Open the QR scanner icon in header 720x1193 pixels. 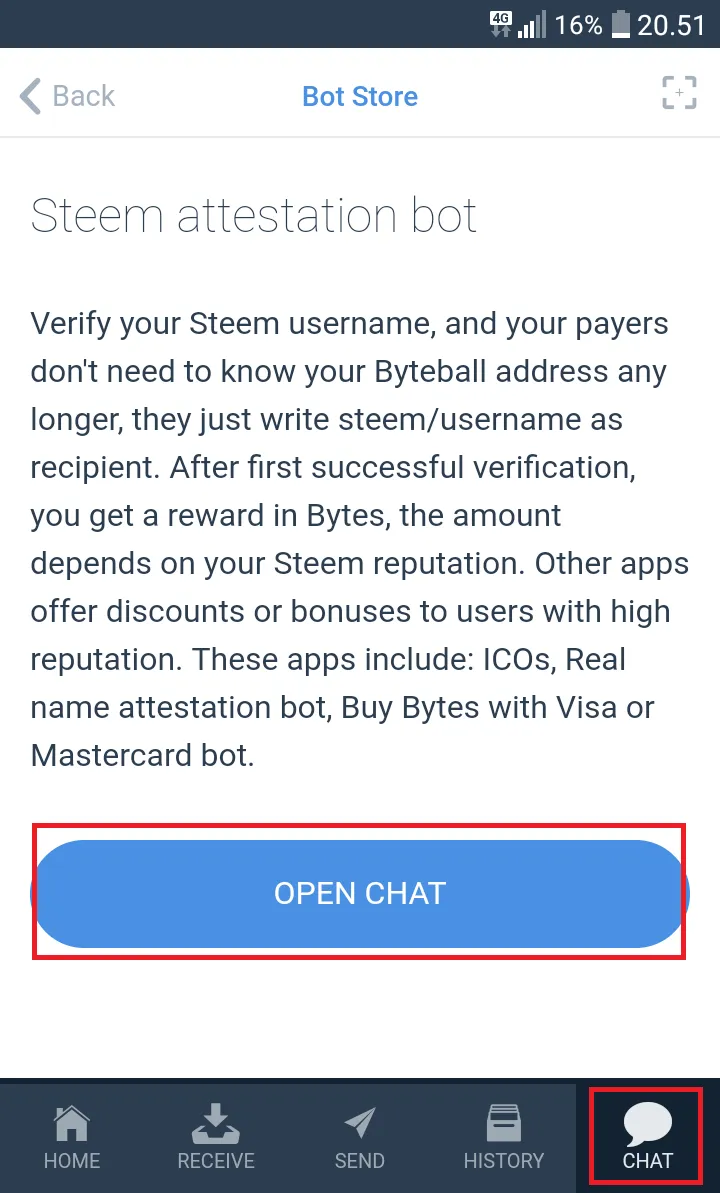679,94
